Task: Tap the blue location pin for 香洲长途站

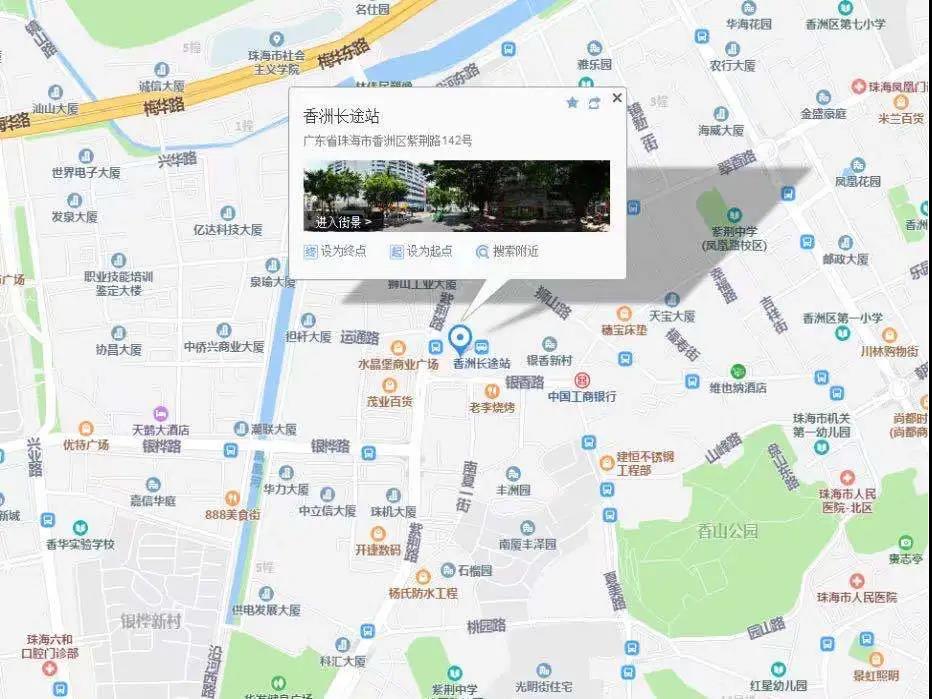Action: 460,338
